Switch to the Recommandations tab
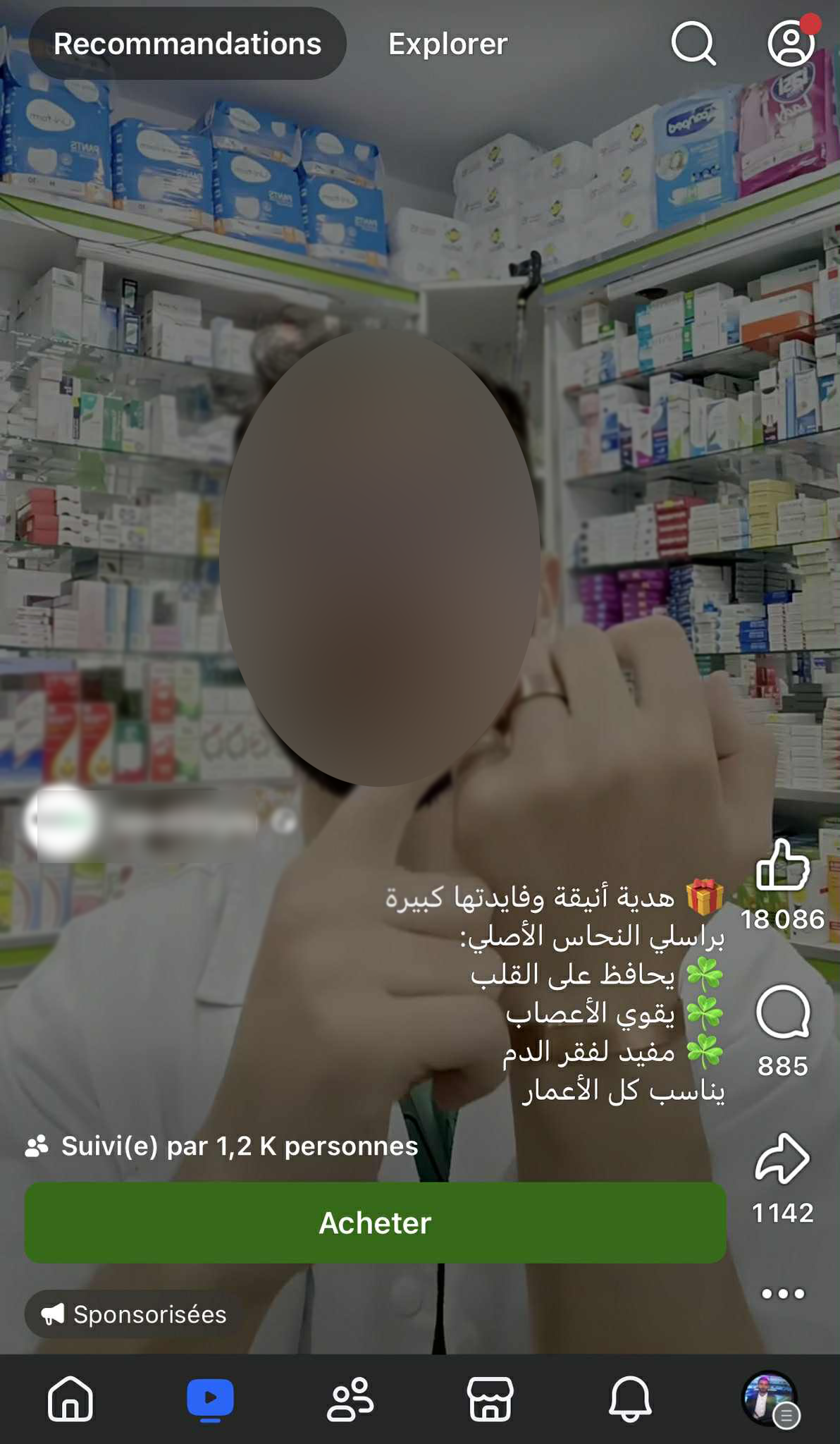 [187, 44]
